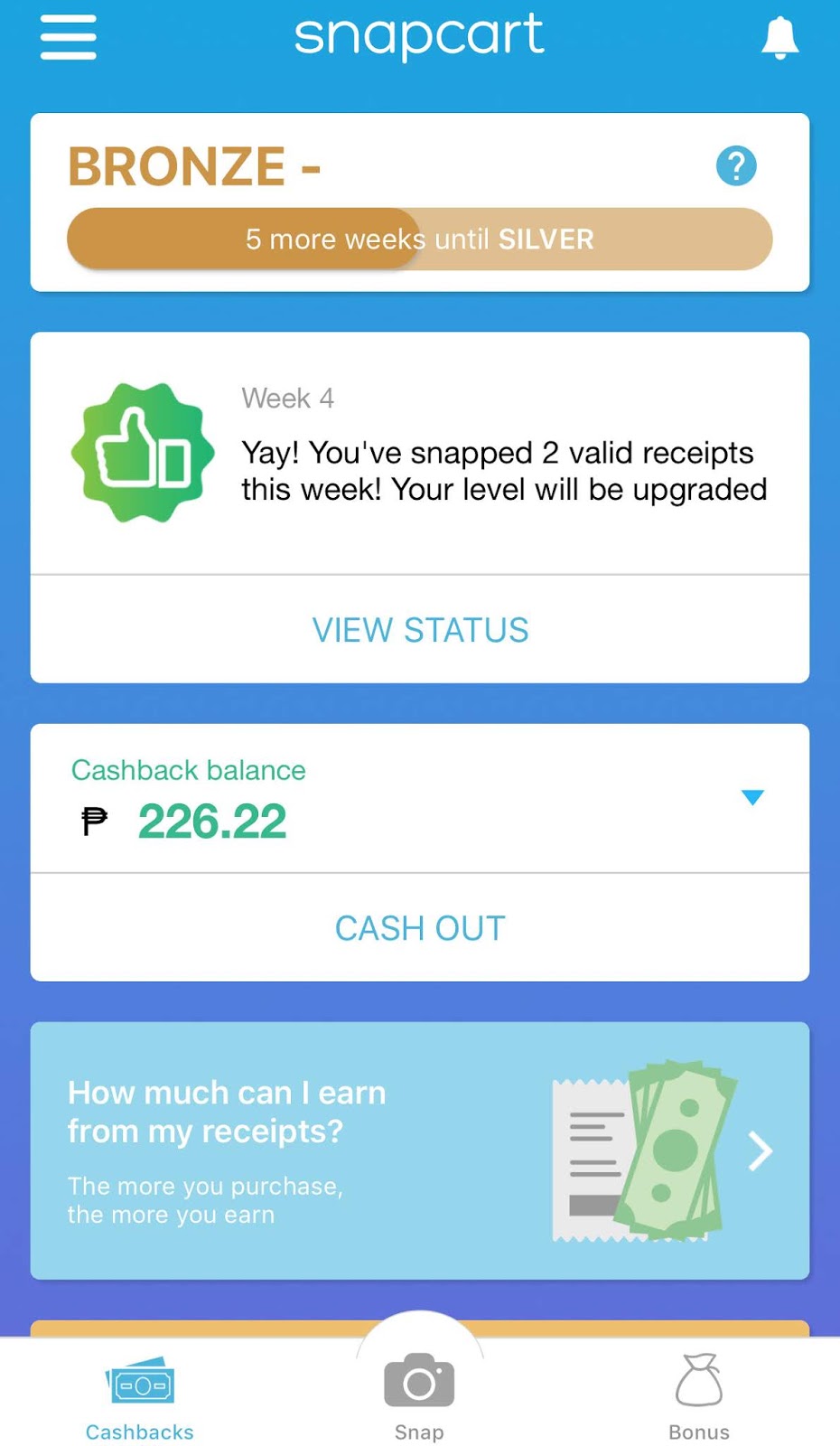Open the hamburger drawer menu

[69, 37]
